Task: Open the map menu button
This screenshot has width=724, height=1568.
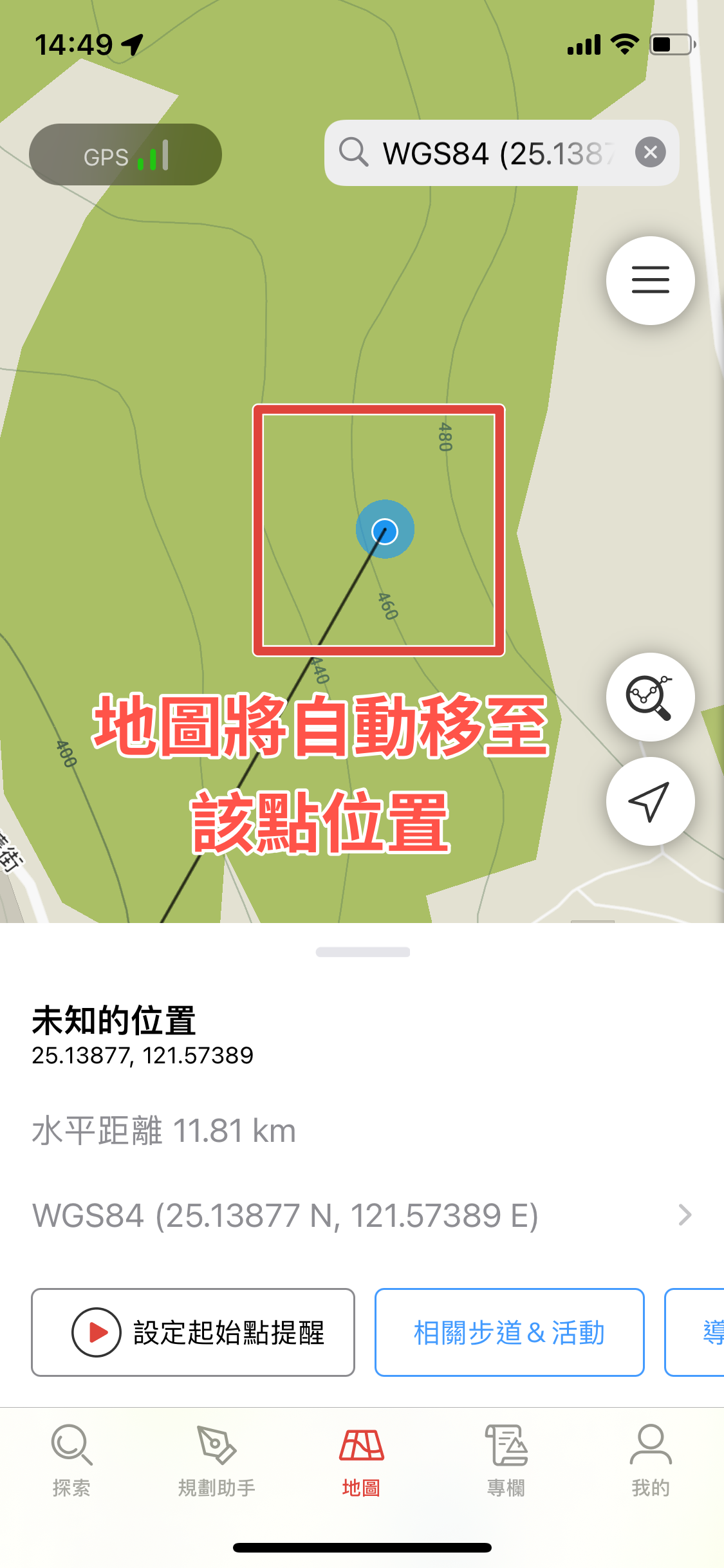Action: pyautogui.click(x=650, y=280)
